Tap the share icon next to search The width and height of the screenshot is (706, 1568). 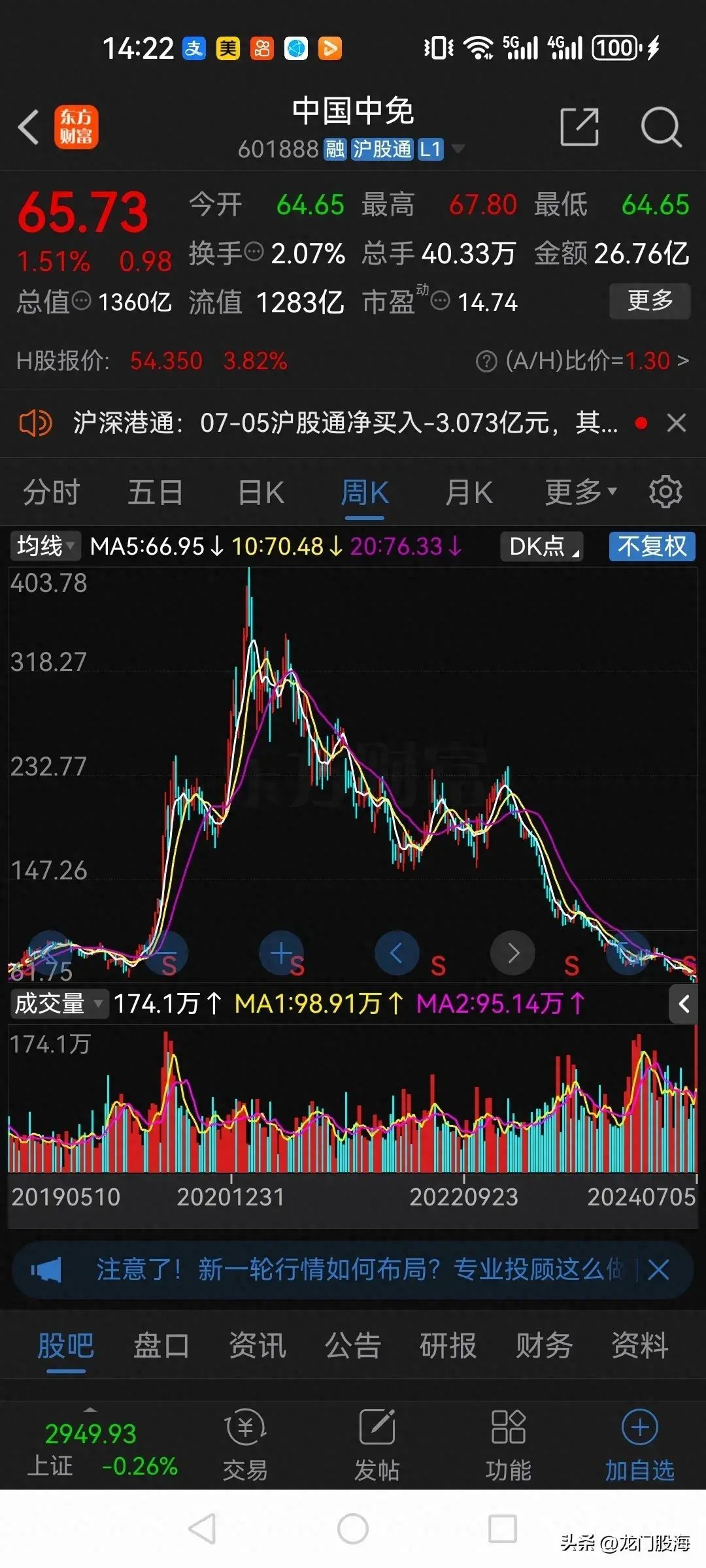point(578,128)
